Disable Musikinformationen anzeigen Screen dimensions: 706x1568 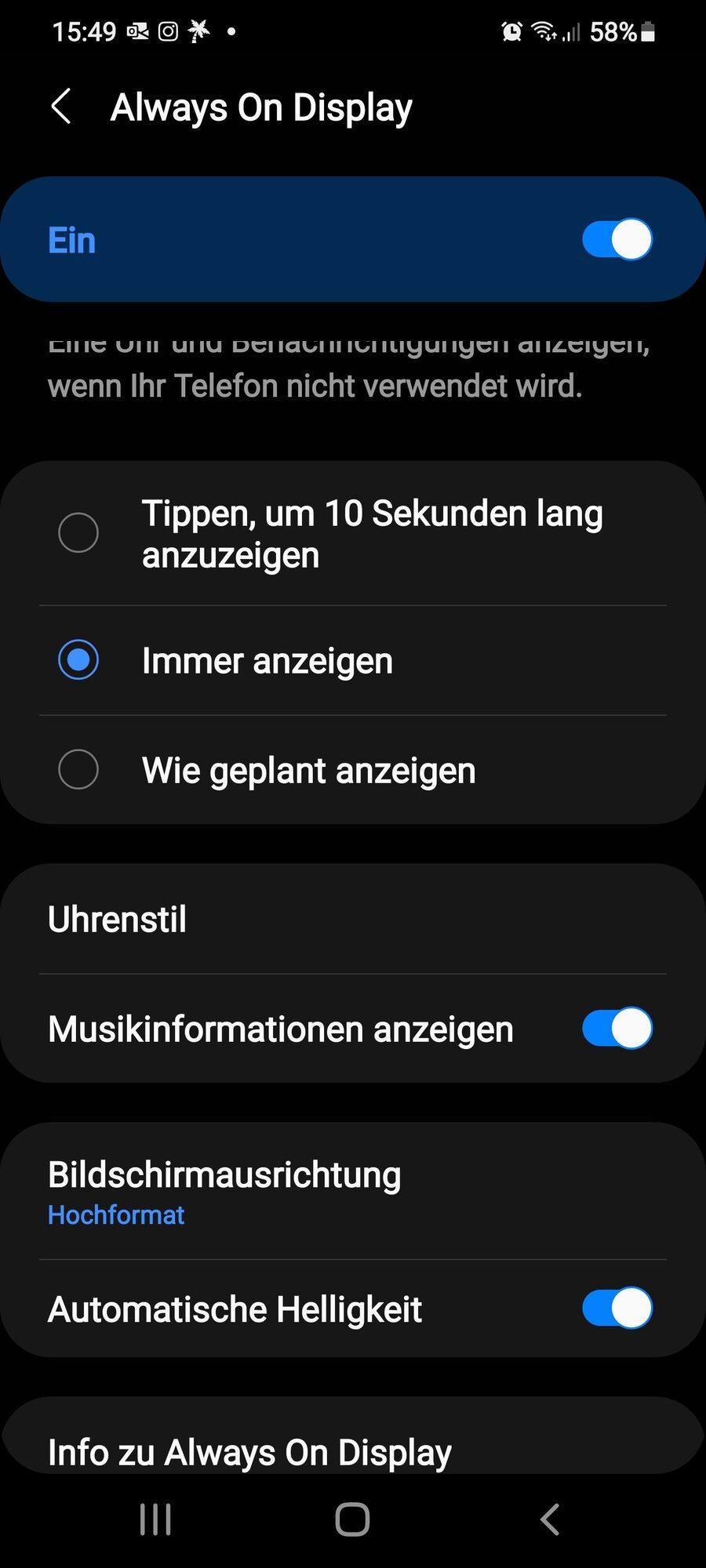pyautogui.click(x=617, y=1029)
